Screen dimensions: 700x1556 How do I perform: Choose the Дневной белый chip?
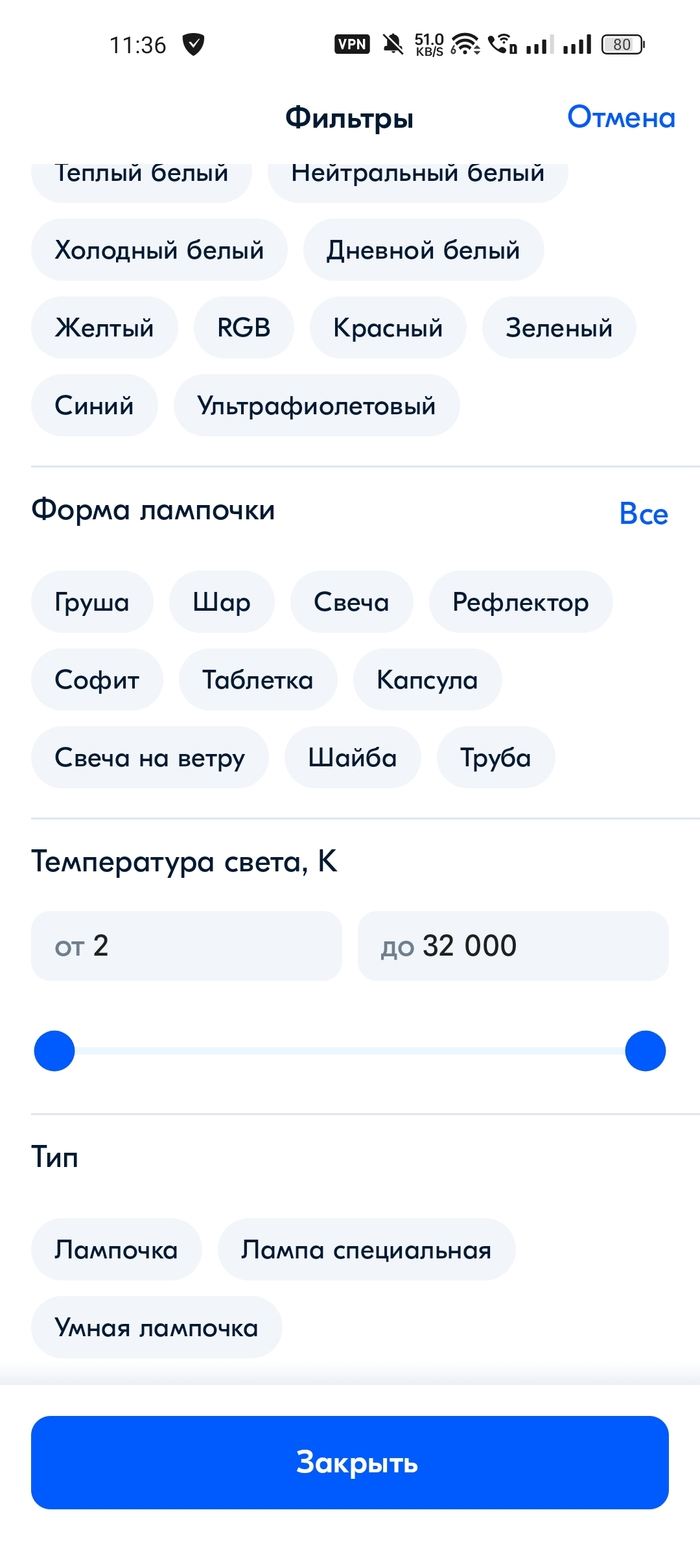point(423,250)
